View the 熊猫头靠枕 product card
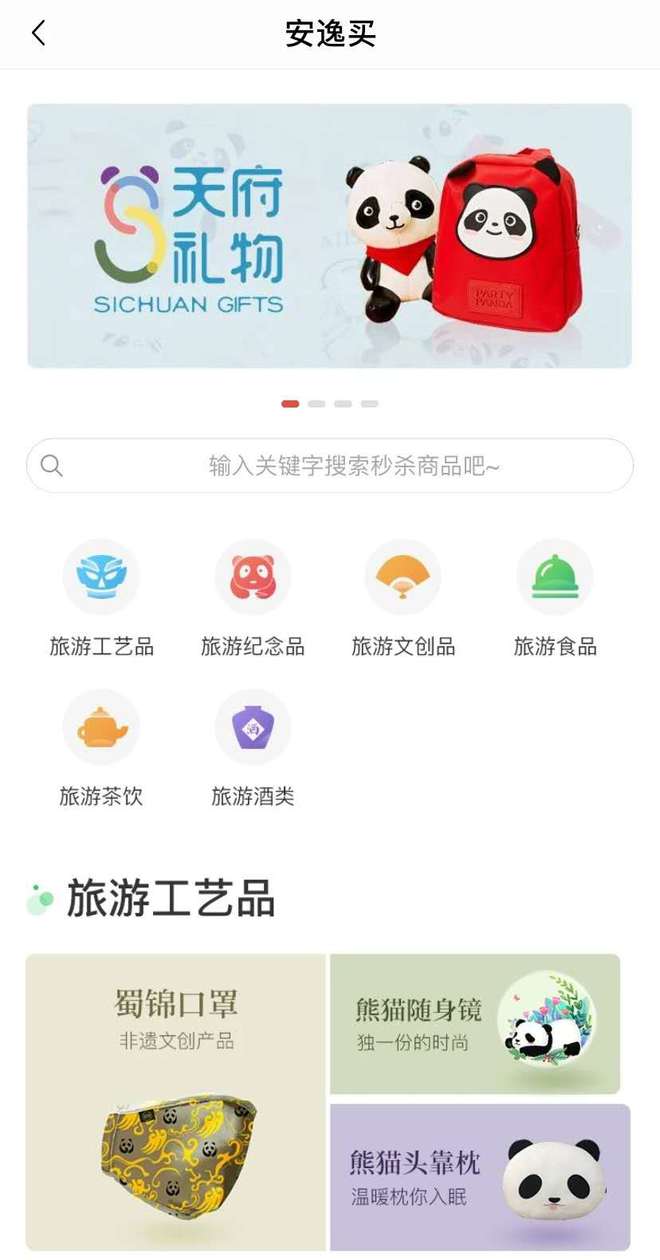 click(x=480, y=1176)
